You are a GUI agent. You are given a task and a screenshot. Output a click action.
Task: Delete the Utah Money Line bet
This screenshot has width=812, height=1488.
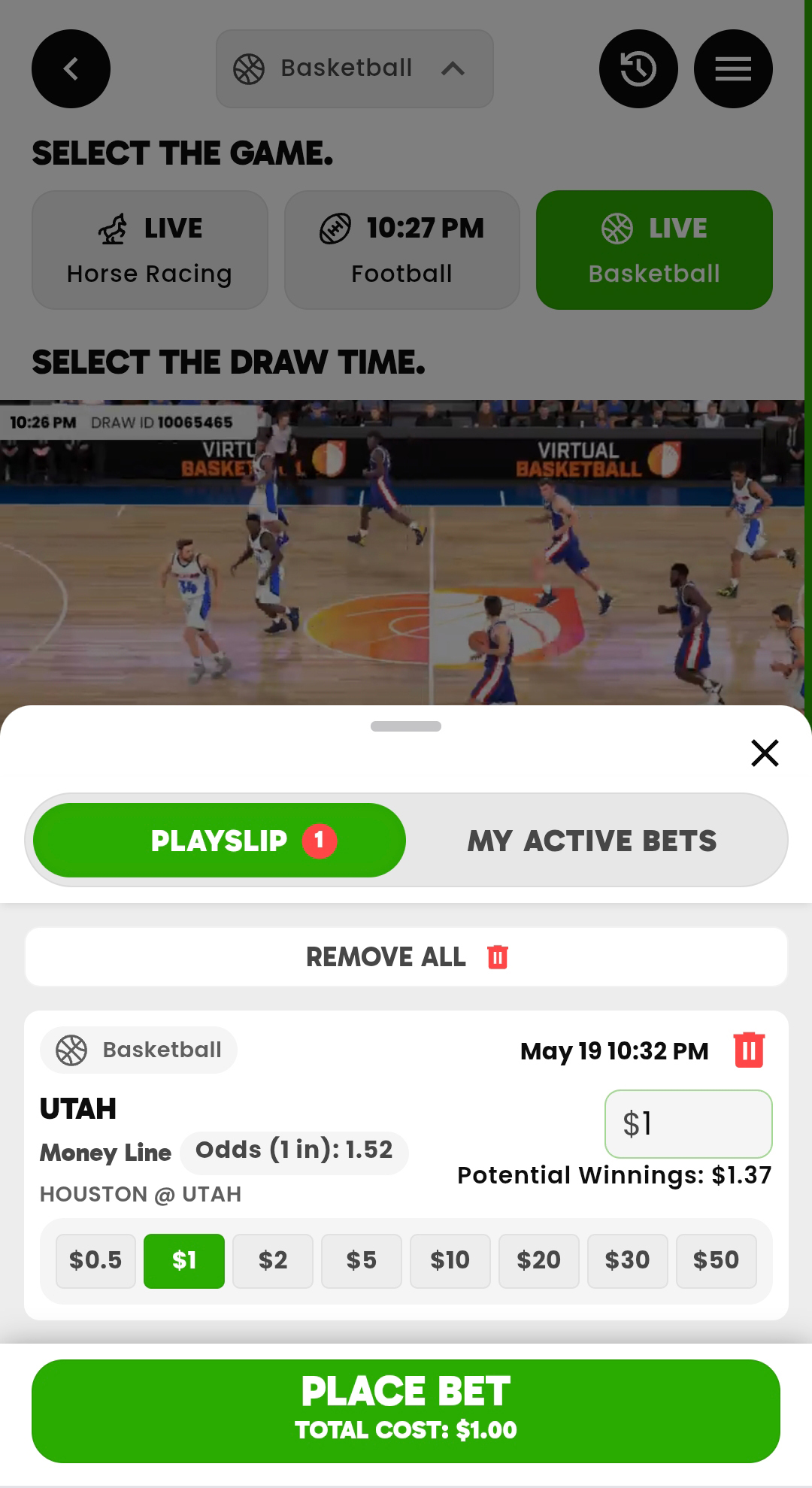click(749, 1050)
